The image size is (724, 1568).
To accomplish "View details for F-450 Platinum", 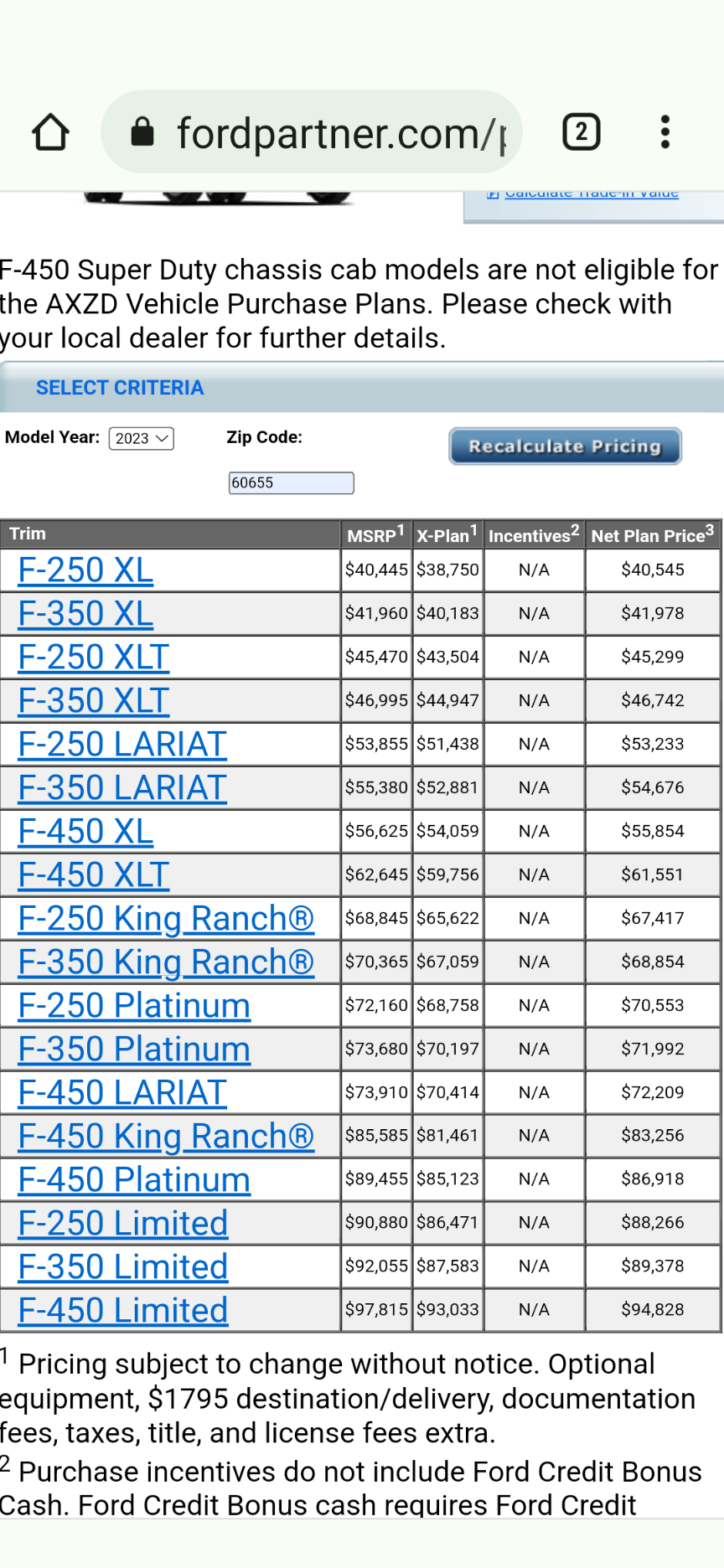I will click(x=132, y=1179).
